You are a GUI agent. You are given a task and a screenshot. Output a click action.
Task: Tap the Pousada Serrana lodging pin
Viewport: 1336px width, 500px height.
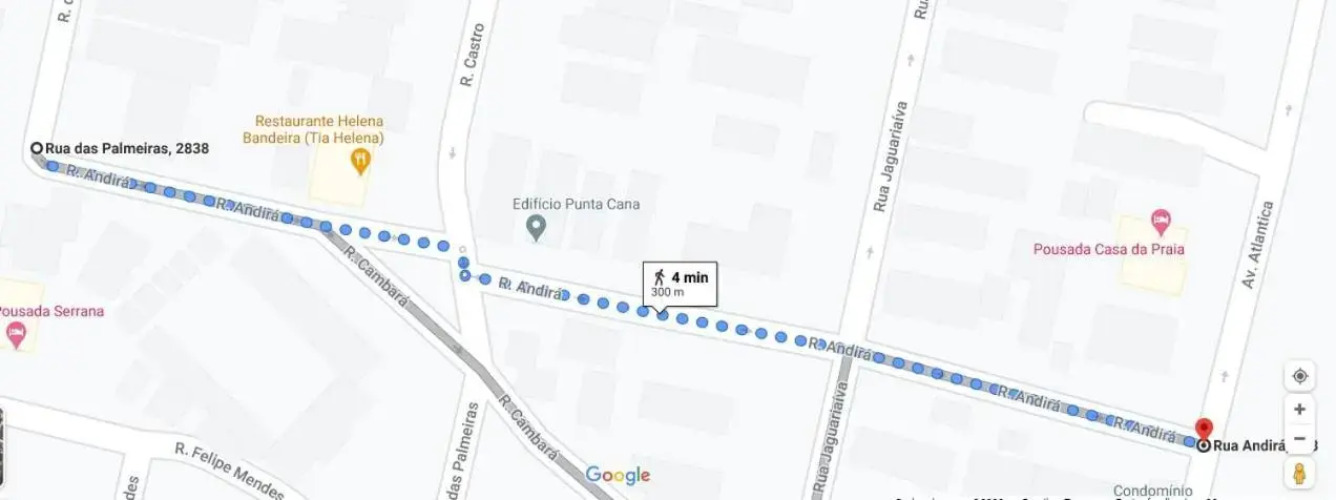15,334
